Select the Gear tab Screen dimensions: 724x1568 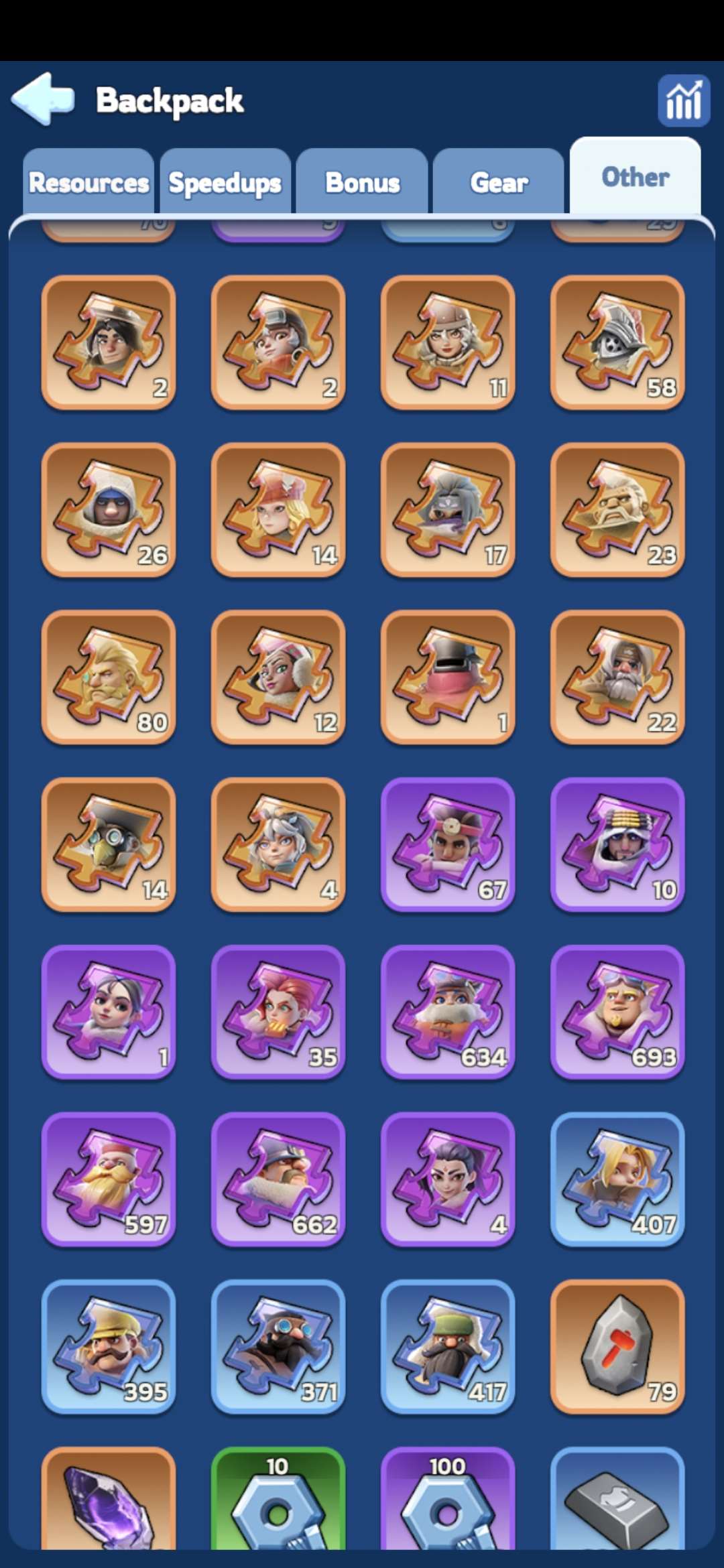coord(499,182)
